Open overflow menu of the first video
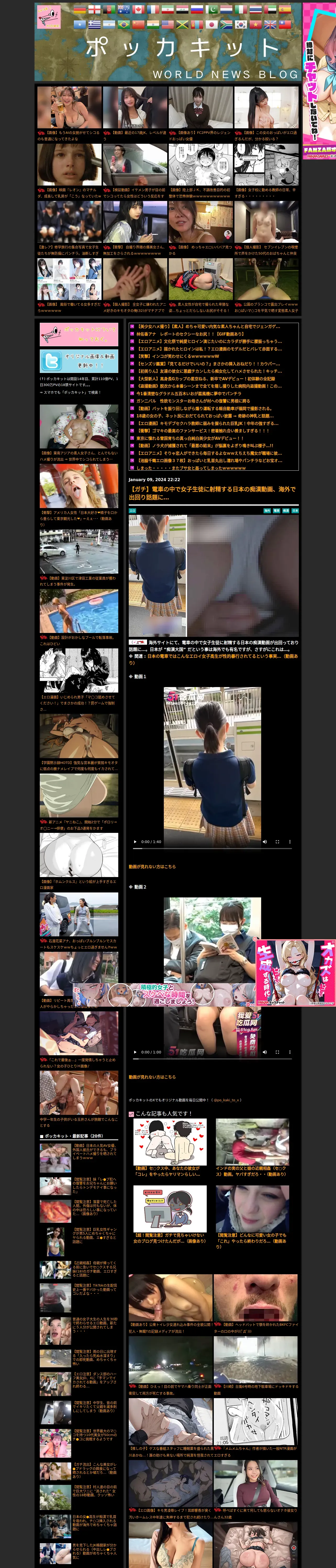The width and height of the screenshot is (336, 1568). click(290, 842)
